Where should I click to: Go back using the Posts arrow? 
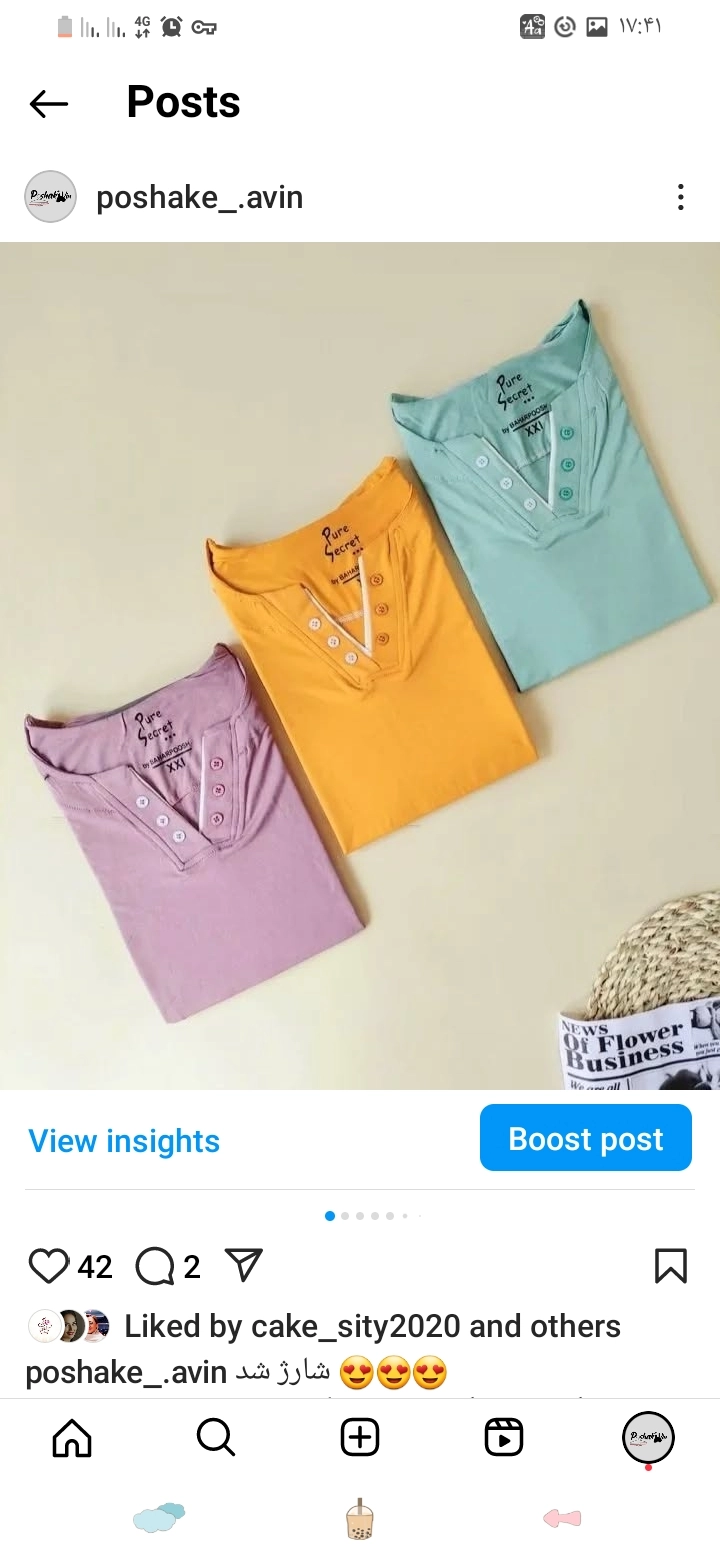(48, 103)
